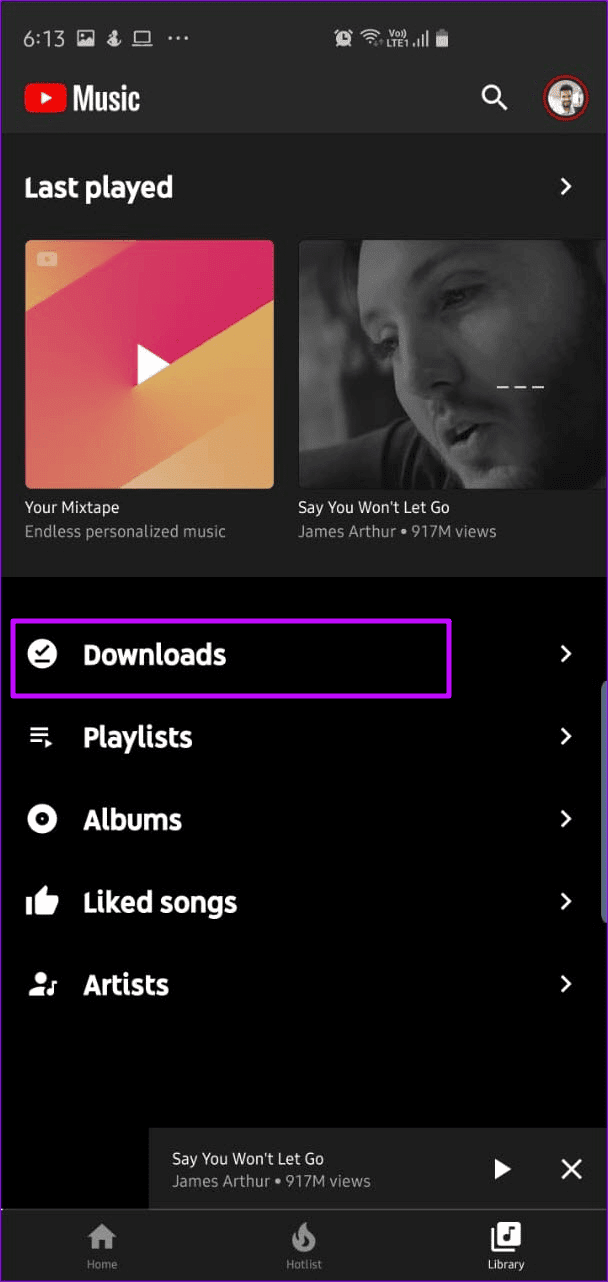The height and width of the screenshot is (1282, 608).
Task: Resume playback in the mini player
Action: 502,1169
